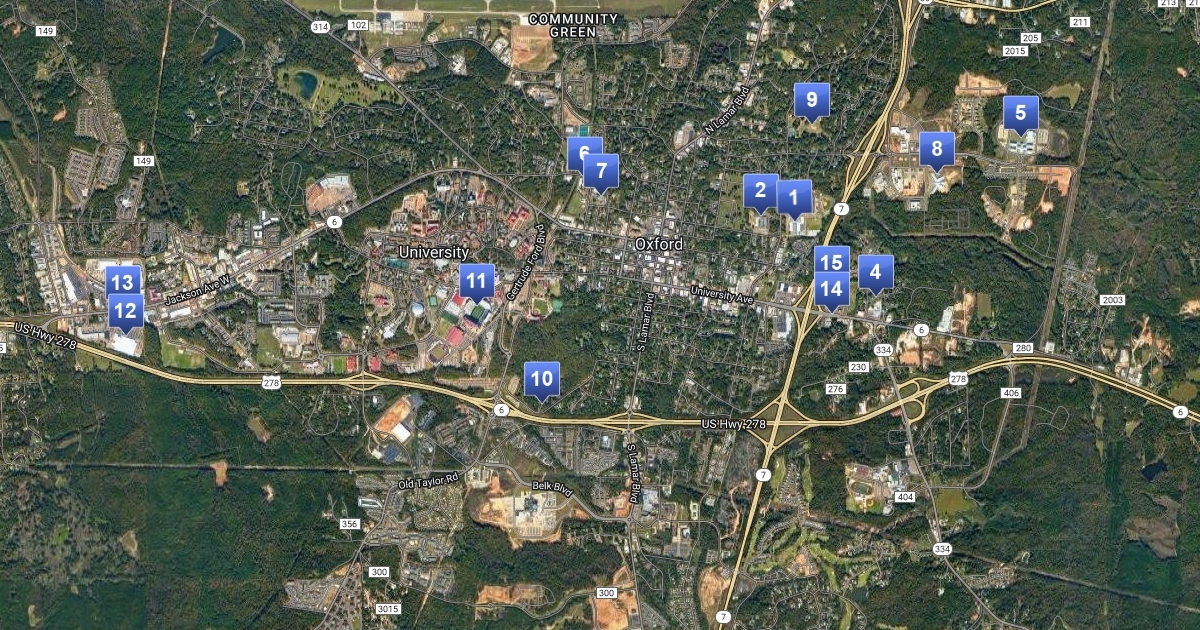Open pin number 8 near the highway
The height and width of the screenshot is (630, 1200).
[x=936, y=150]
